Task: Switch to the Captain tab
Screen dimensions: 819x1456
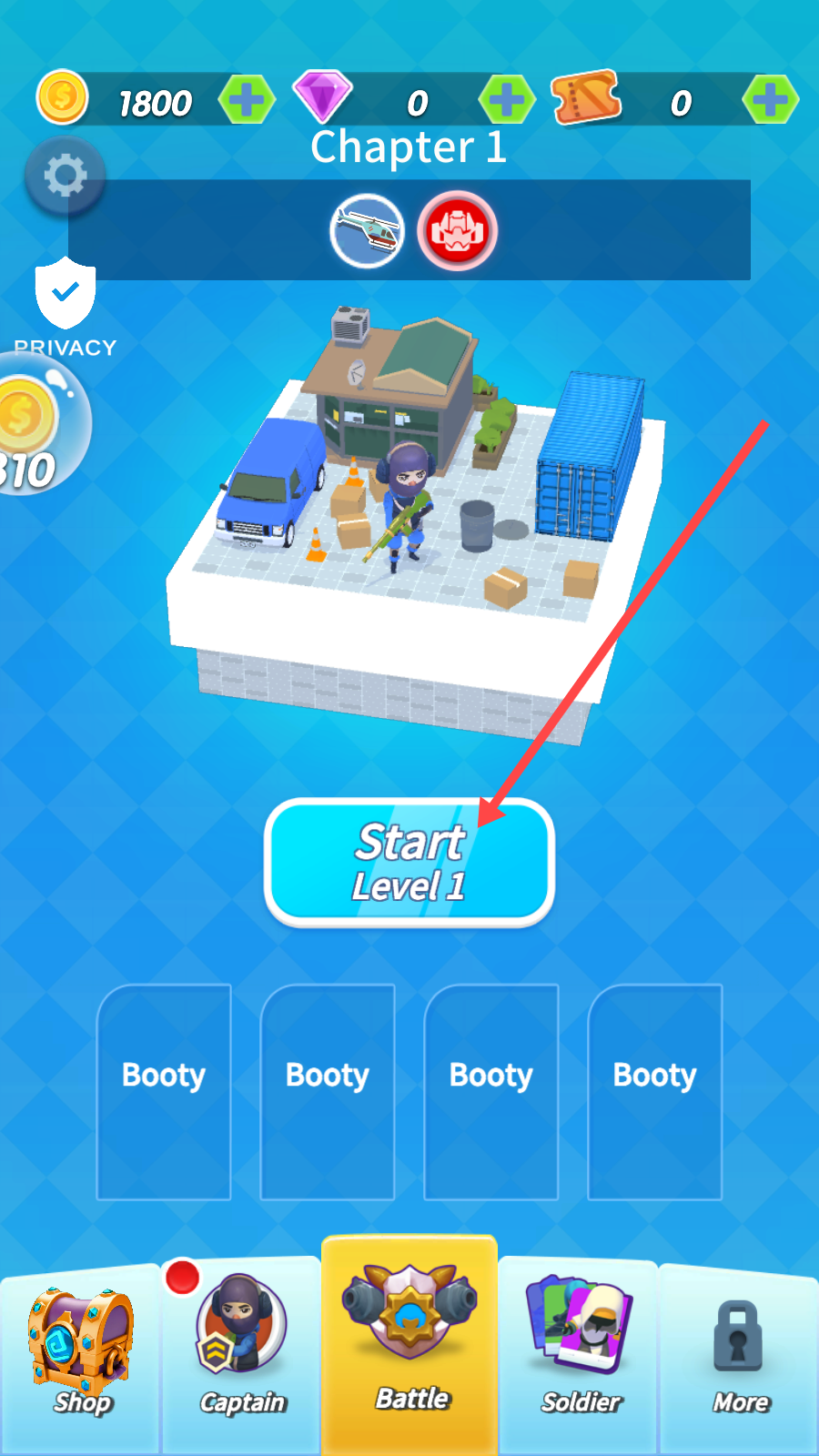Action: [x=241, y=1356]
